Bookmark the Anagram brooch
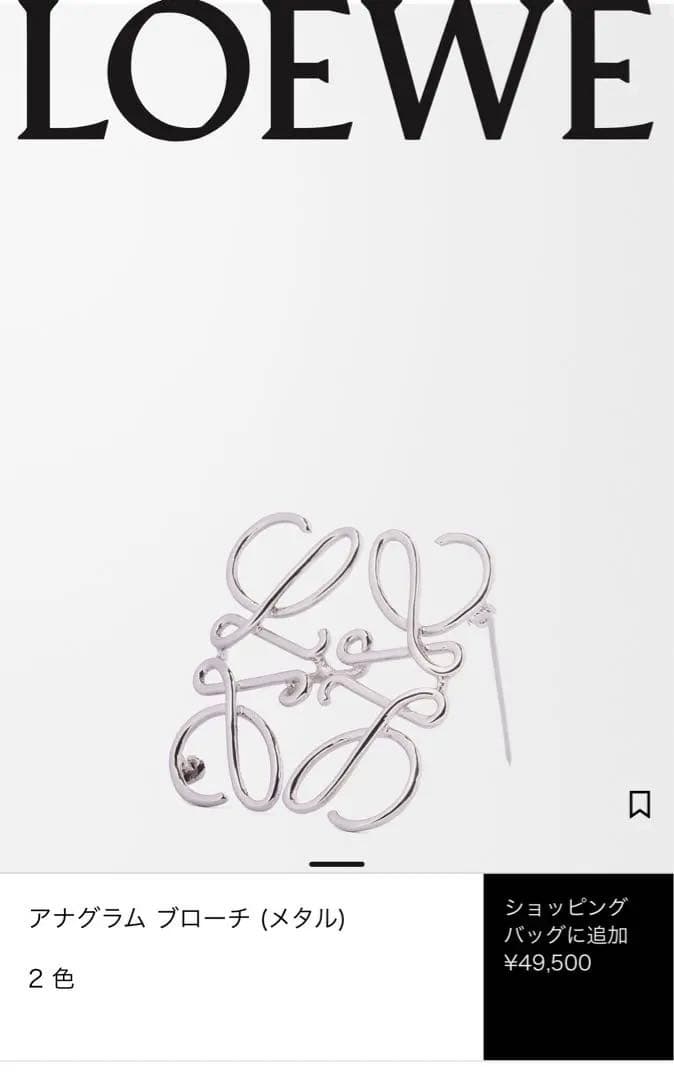 (639, 804)
